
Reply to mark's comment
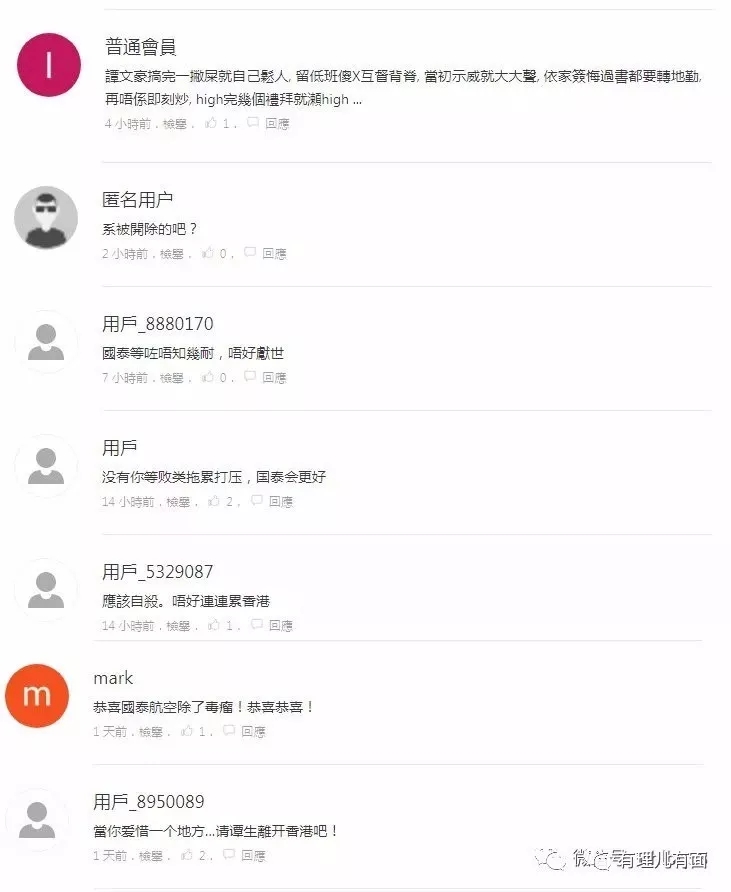[252, 732]
